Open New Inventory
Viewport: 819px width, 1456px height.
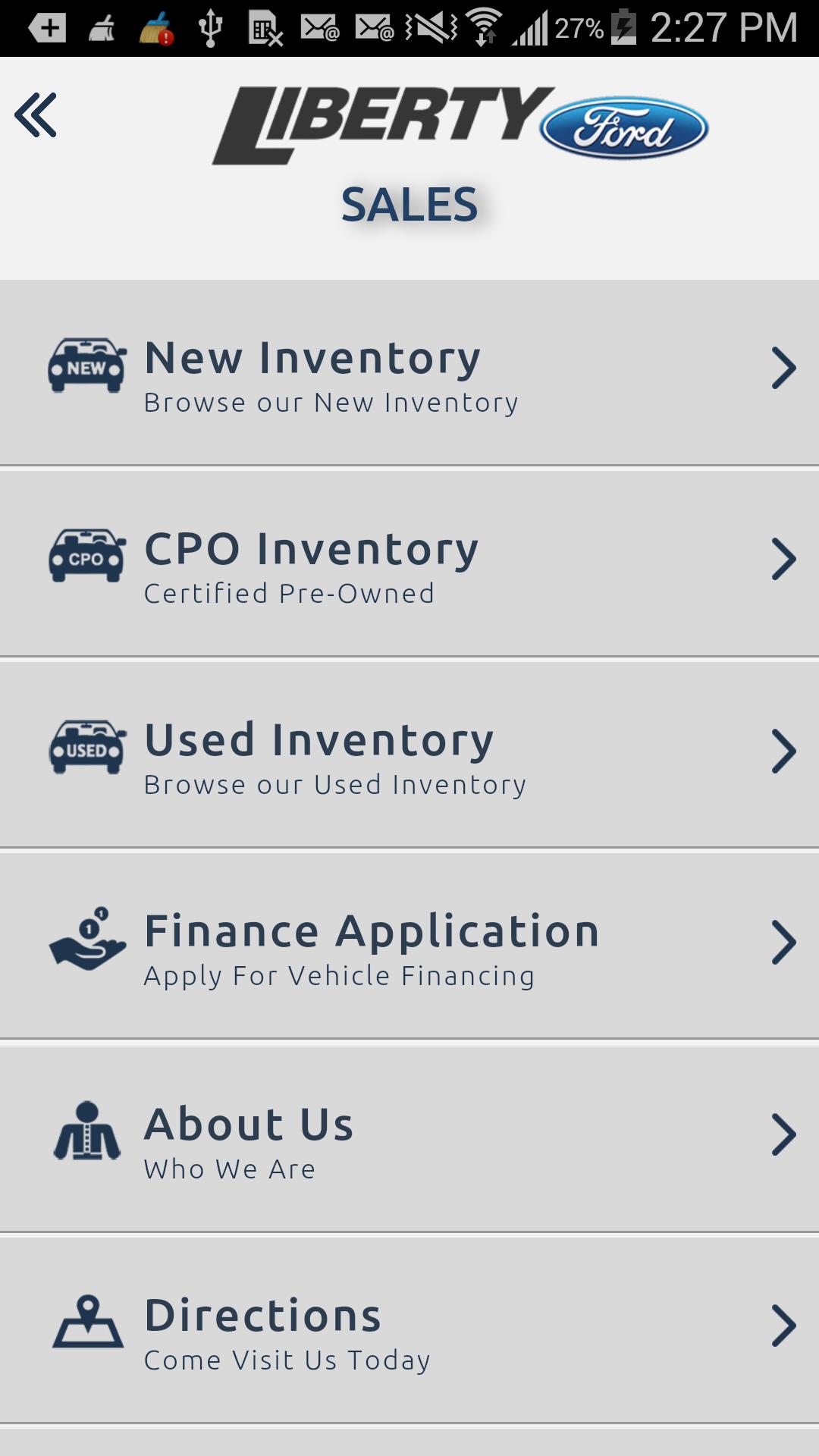point(409,373)
